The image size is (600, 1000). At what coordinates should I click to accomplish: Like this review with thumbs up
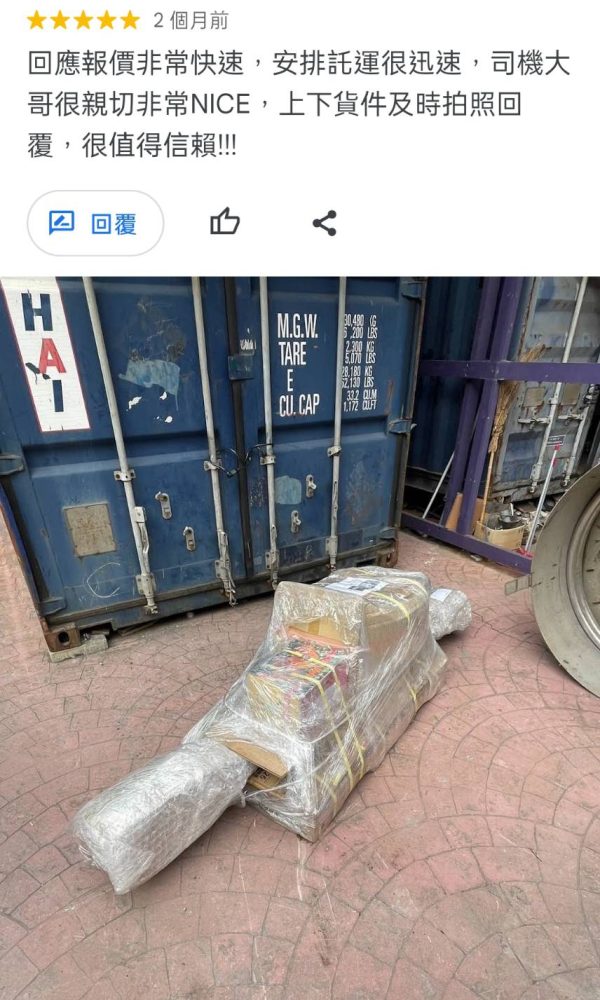point(225,223)
